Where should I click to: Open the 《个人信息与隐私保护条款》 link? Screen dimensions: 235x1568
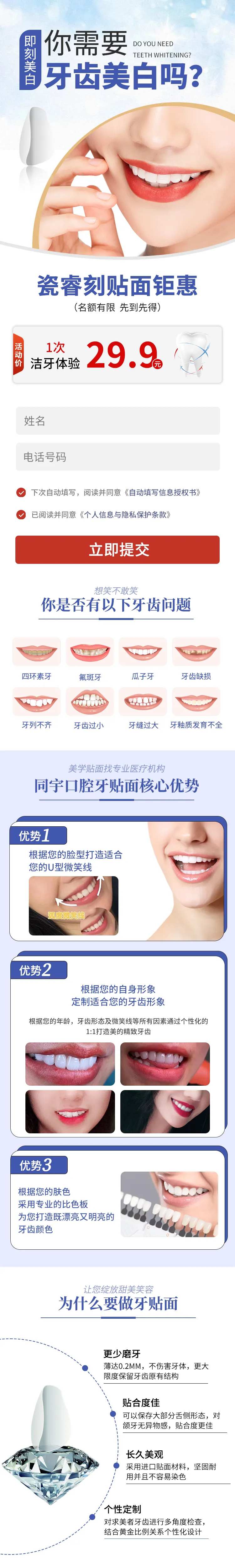pyautogui.click(x=125, y=514)
